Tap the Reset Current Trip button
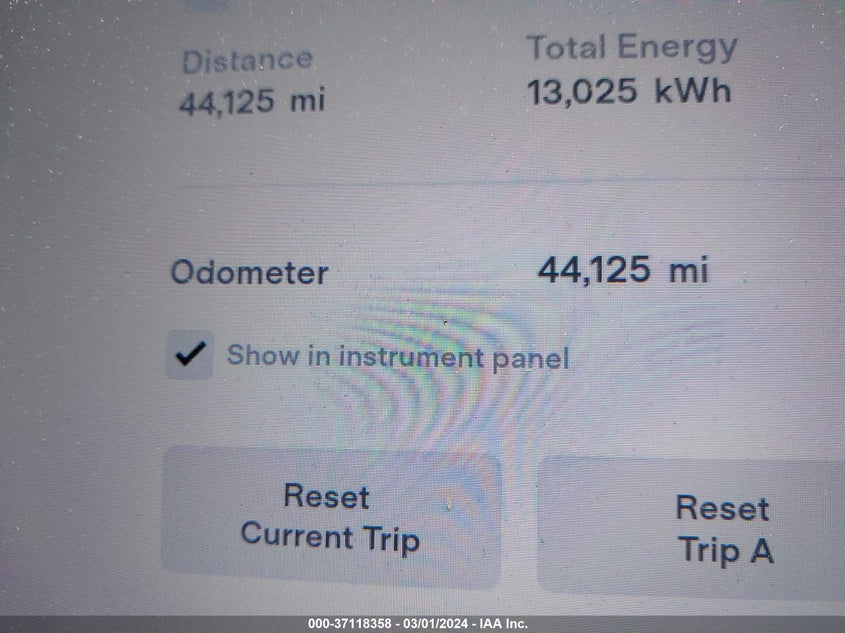 (x=330, y=516)
